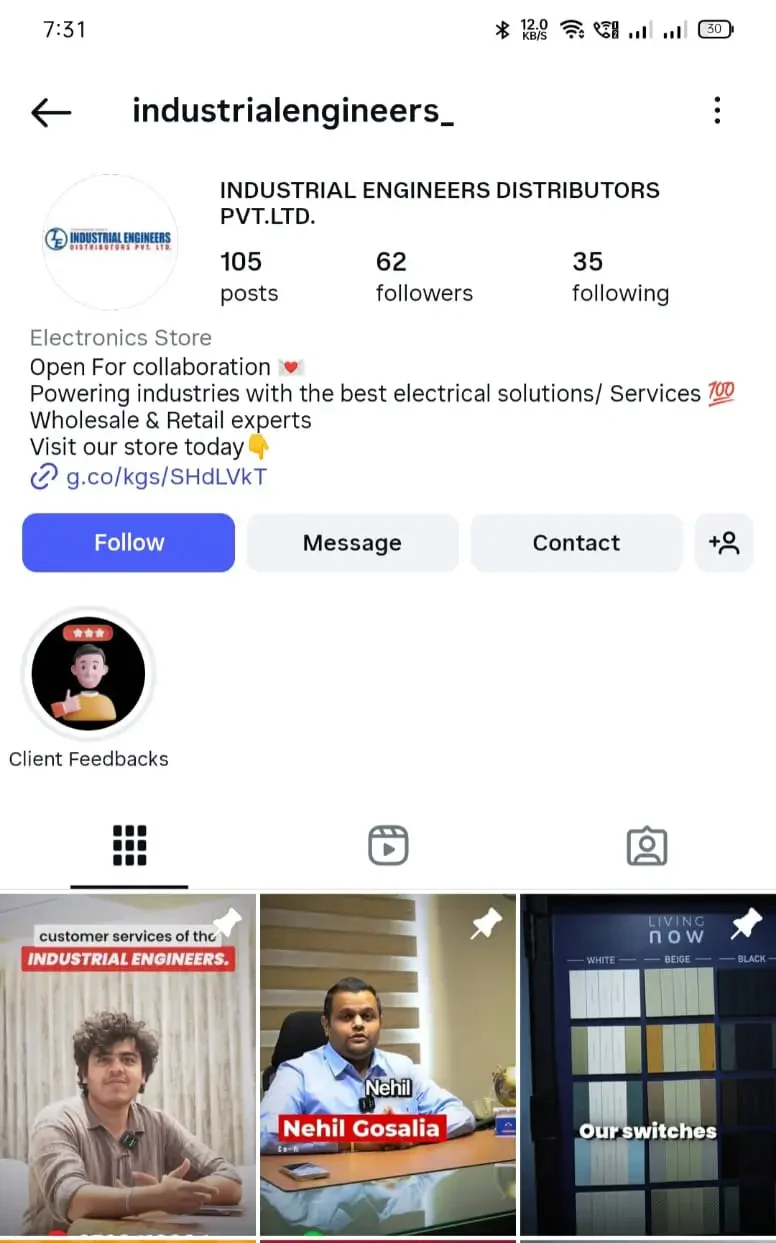
Task: Open the pinned Our switches post
Action: pos(648,1065)
